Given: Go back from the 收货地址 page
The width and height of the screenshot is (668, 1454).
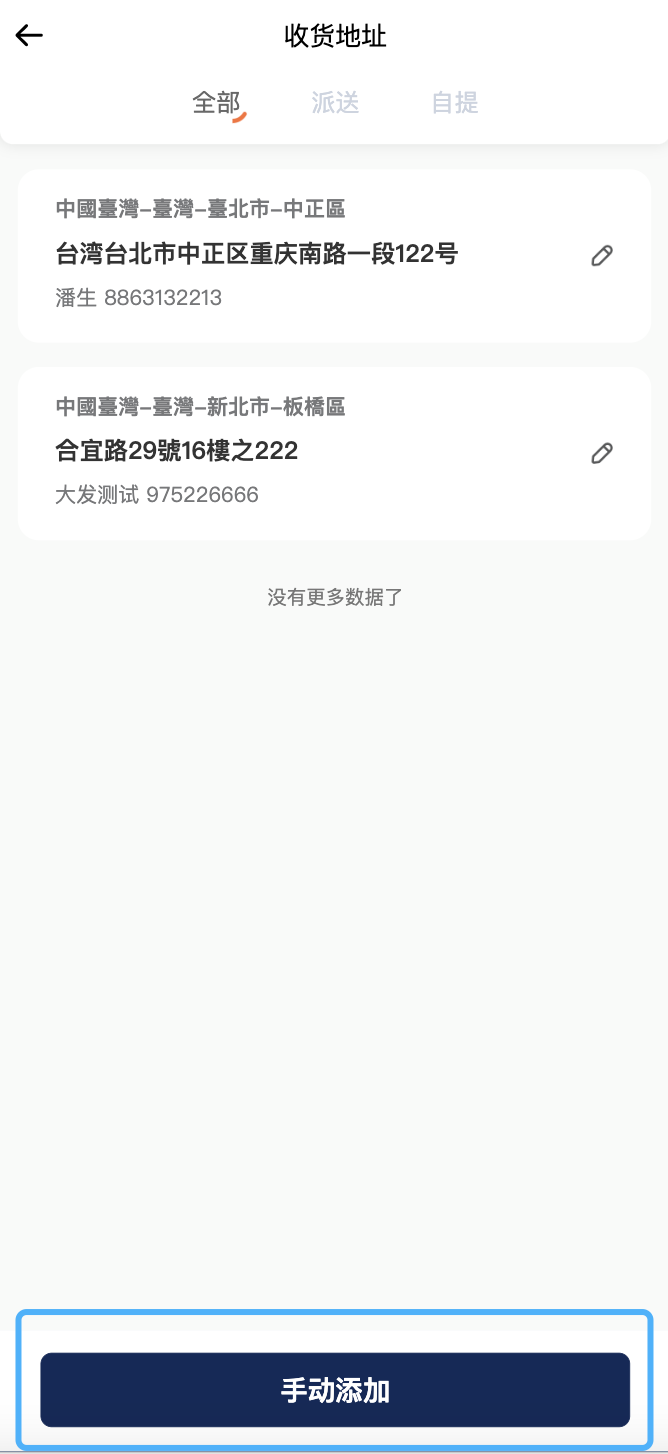Looking at the screenshot, I should click(x=29, y=37).
